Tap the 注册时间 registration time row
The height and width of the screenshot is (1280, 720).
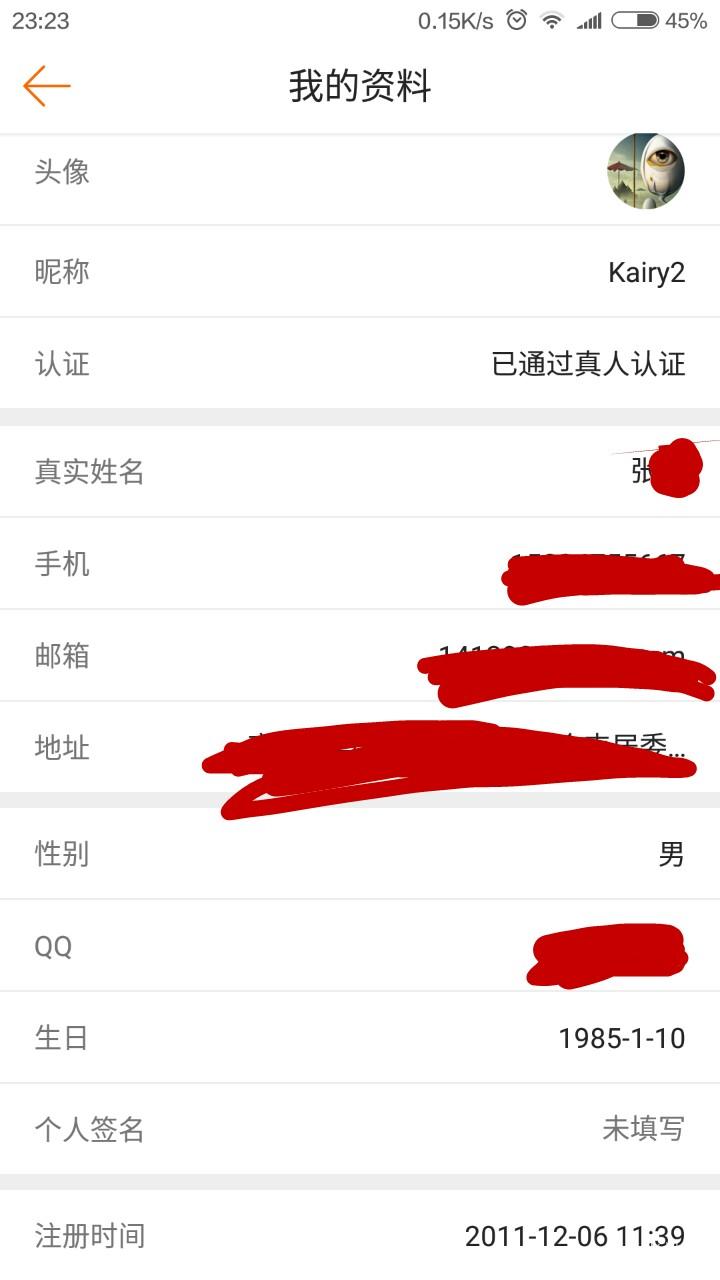pyautogui.click(x=360, y=1236)
